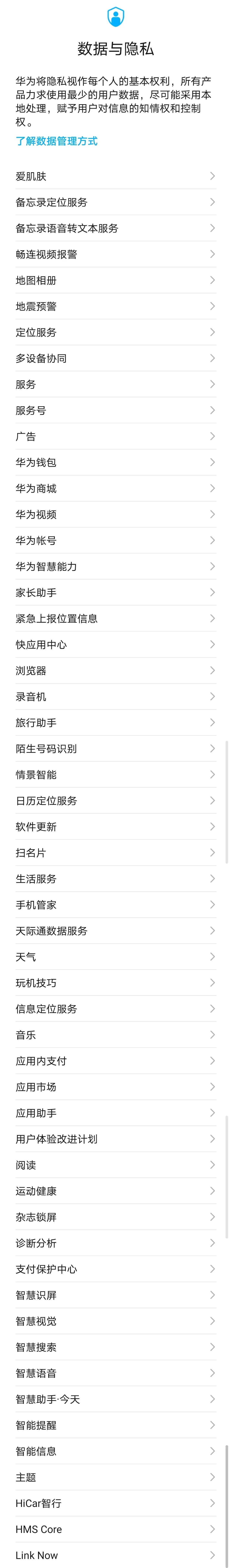
Task: Open 手机管家 privacy statement
Action: point(115,905)
